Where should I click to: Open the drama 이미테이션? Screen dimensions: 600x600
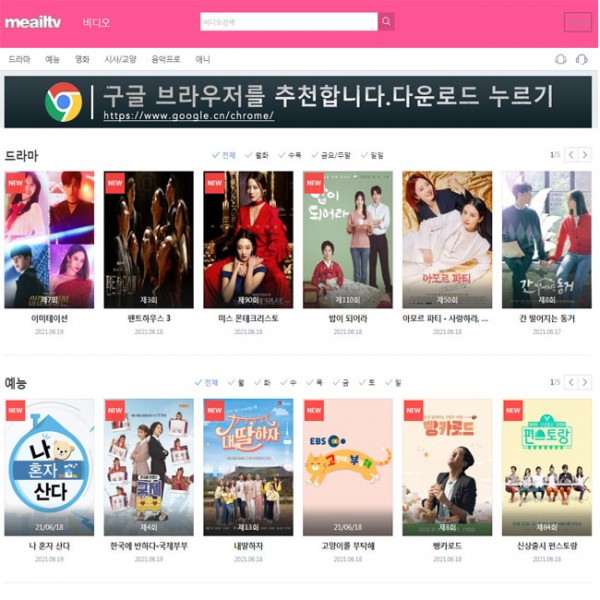coord(49,239)
